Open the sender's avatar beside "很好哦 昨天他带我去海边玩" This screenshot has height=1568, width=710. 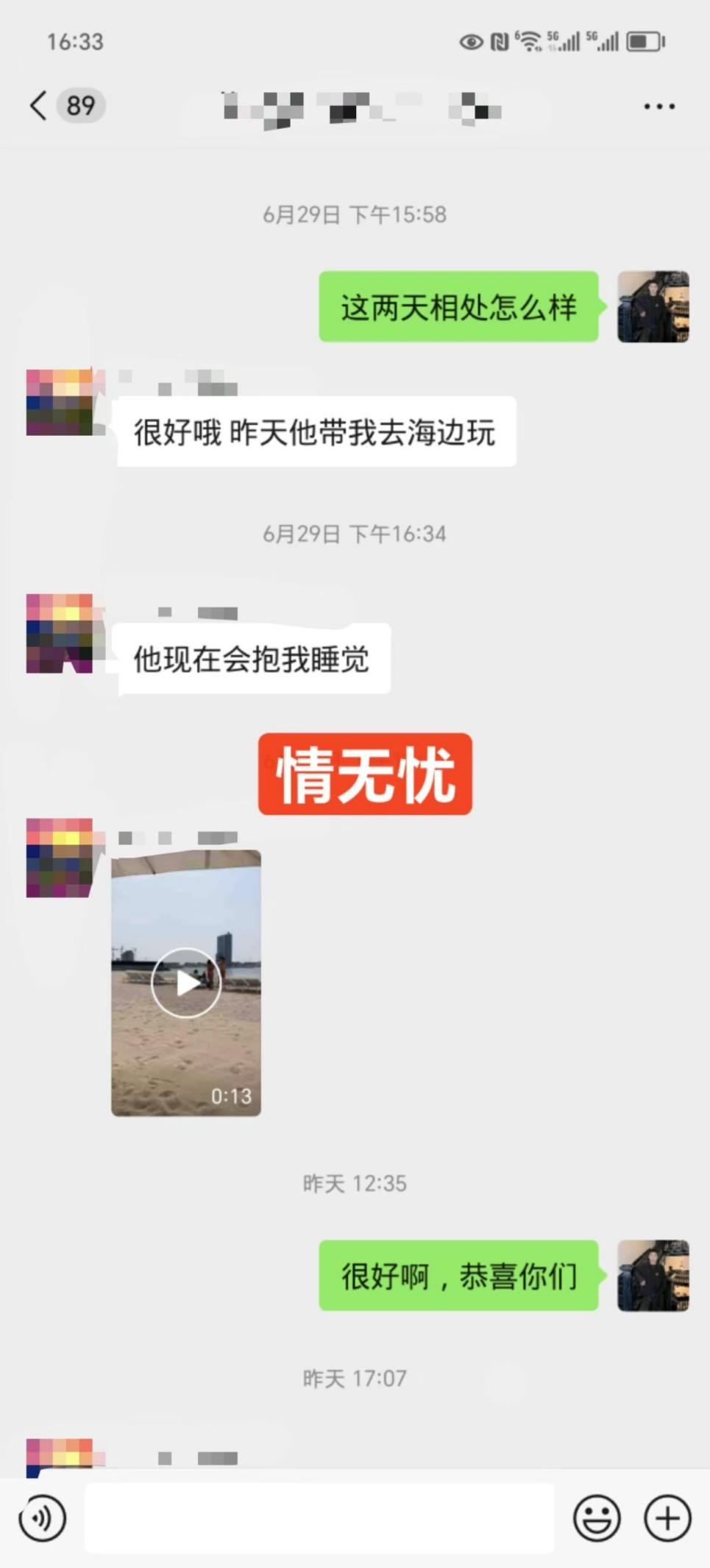[60, 403]
